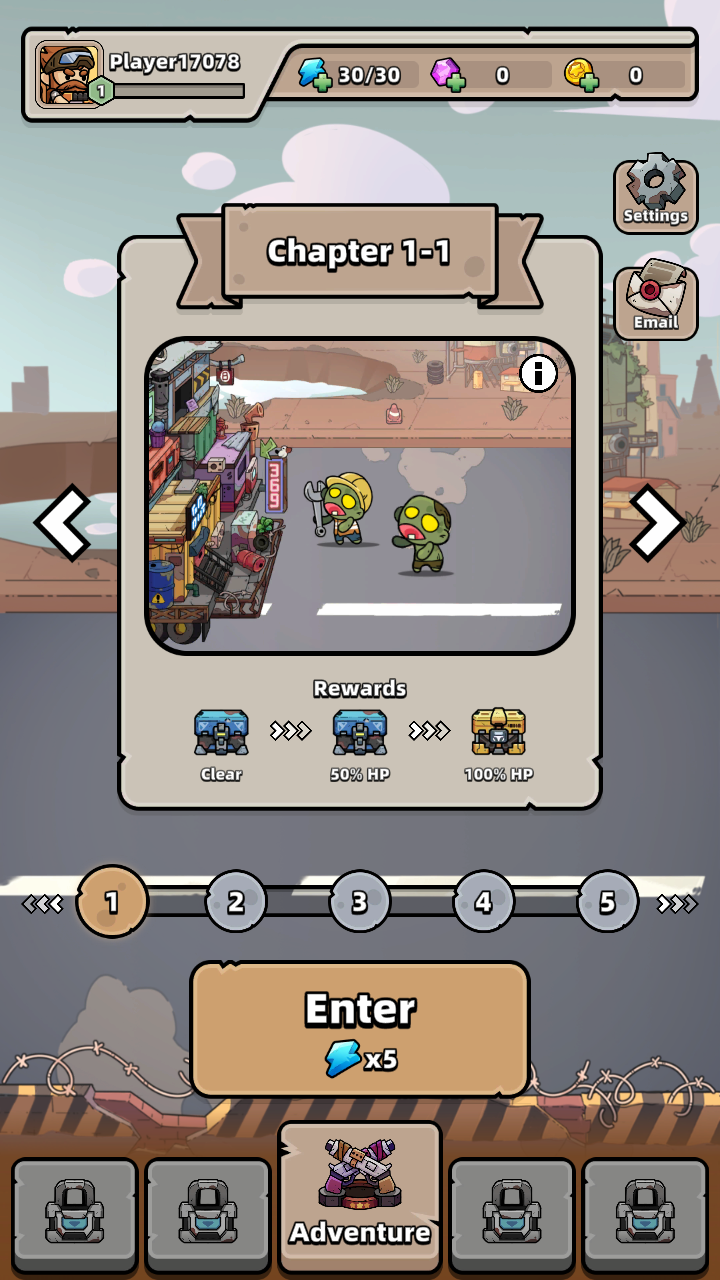The image size is (720, 1280).
Task: Jump to later stages with right triple arrows
Action: [676, 904]
